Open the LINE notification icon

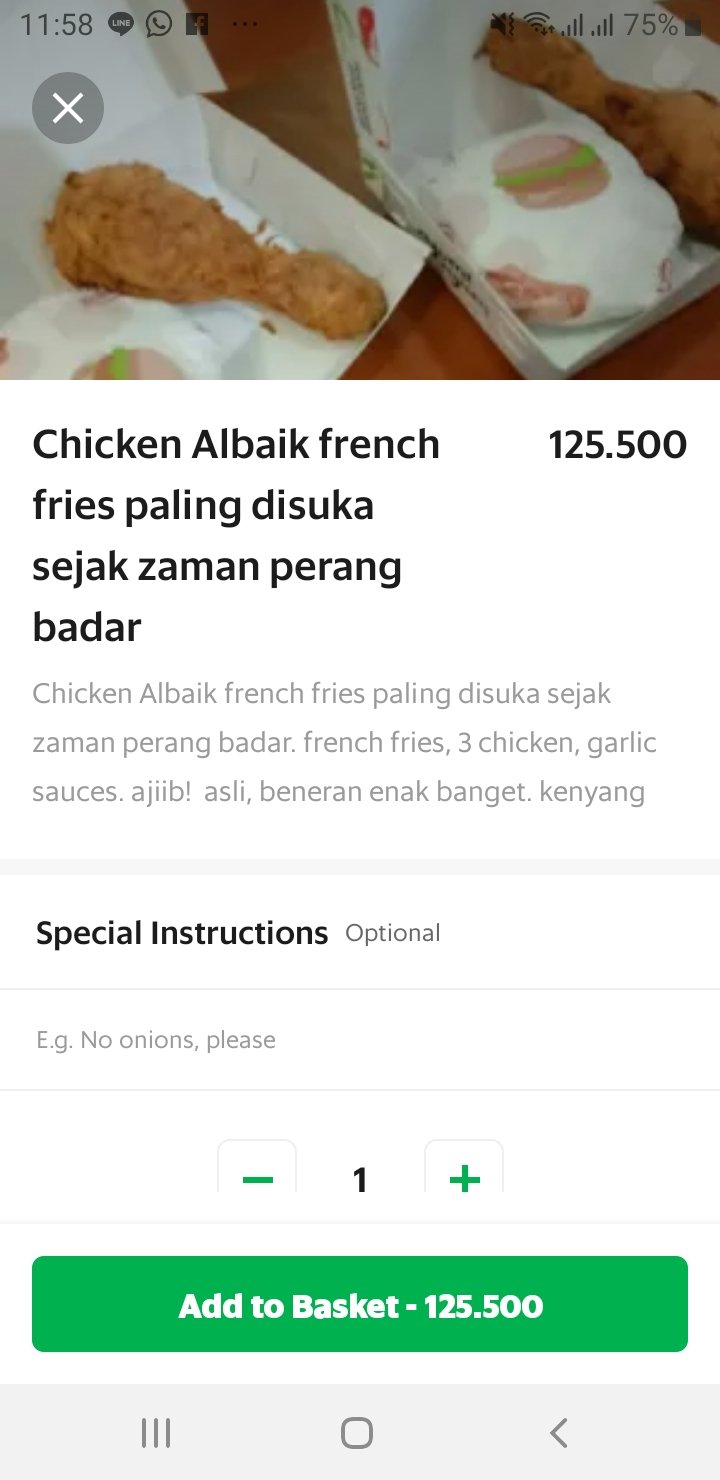[121, 25]
